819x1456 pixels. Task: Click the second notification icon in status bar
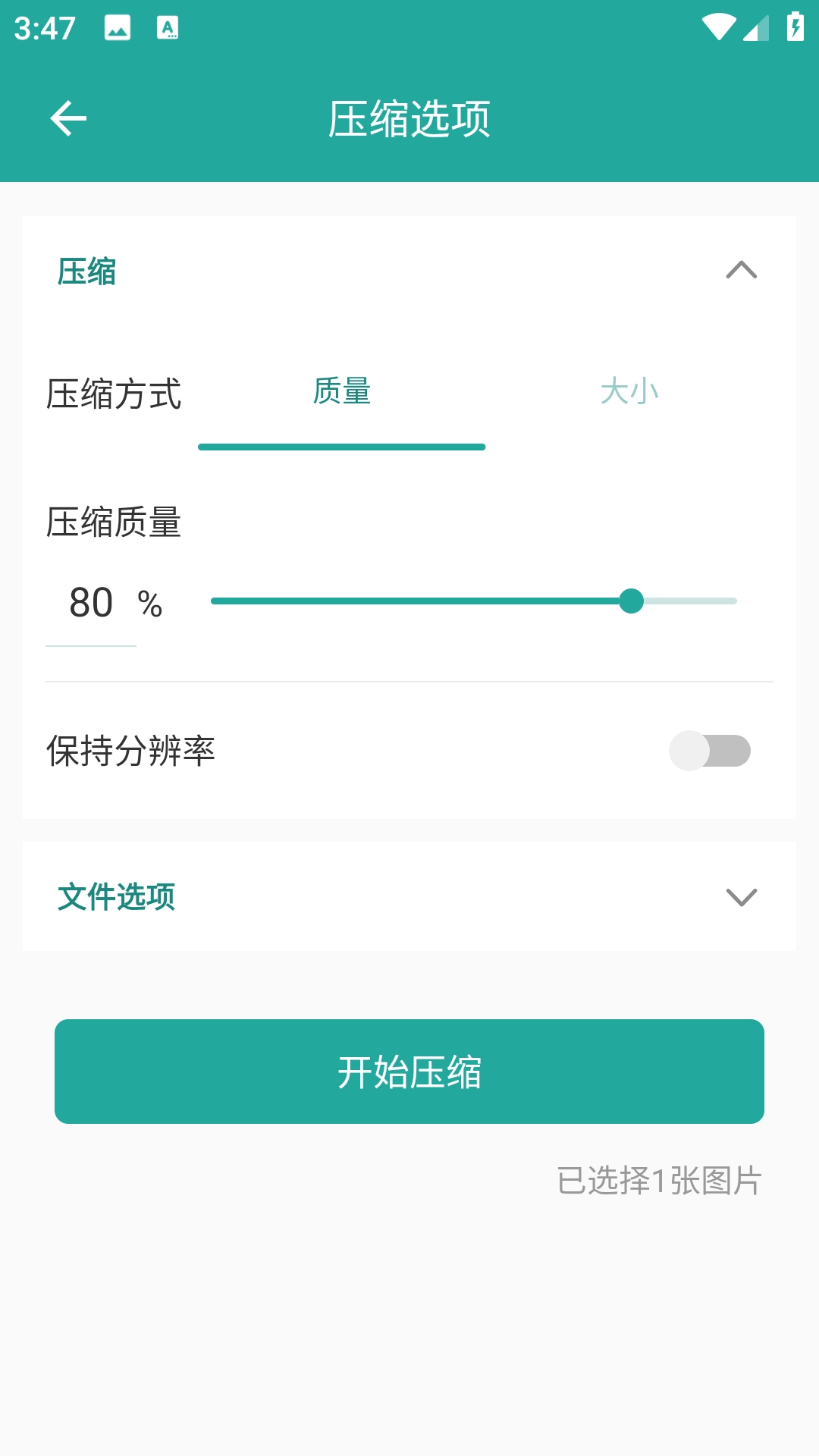(x=167, y=29)
